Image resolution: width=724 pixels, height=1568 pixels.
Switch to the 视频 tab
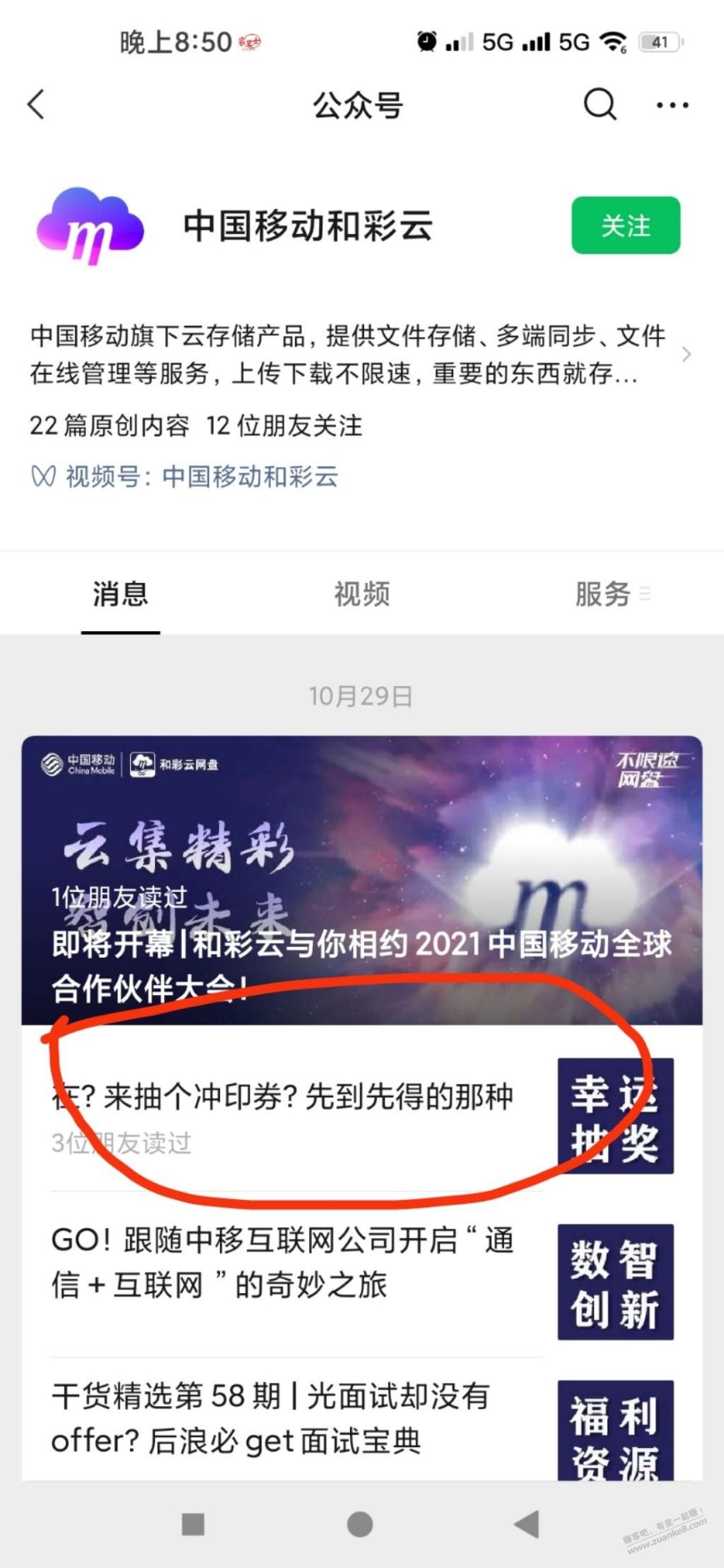point(361,594)
